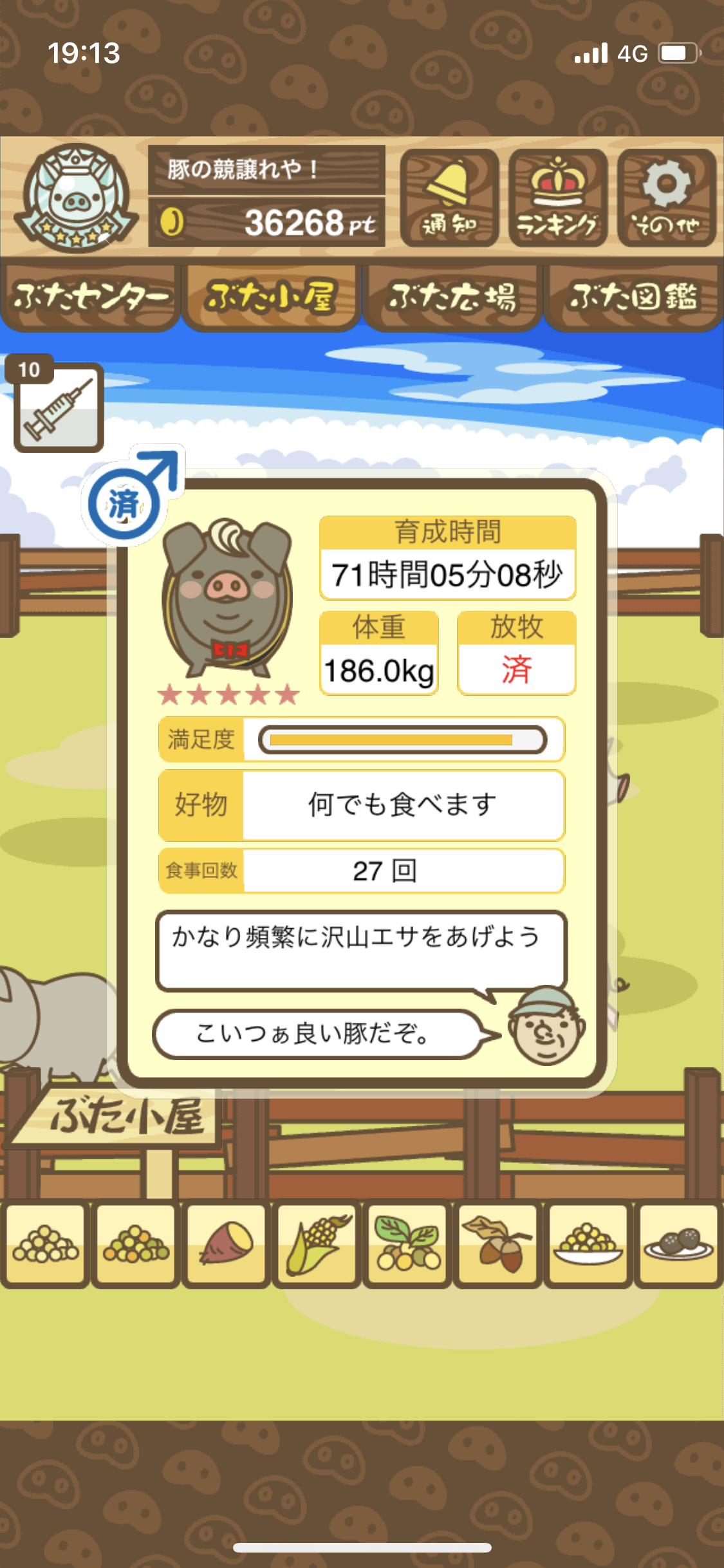Image resolution: width=724 pixels, height=1568 pixels.
Task: Switch to the ぶた図鑑 tab
Action: tap(633, 297)
